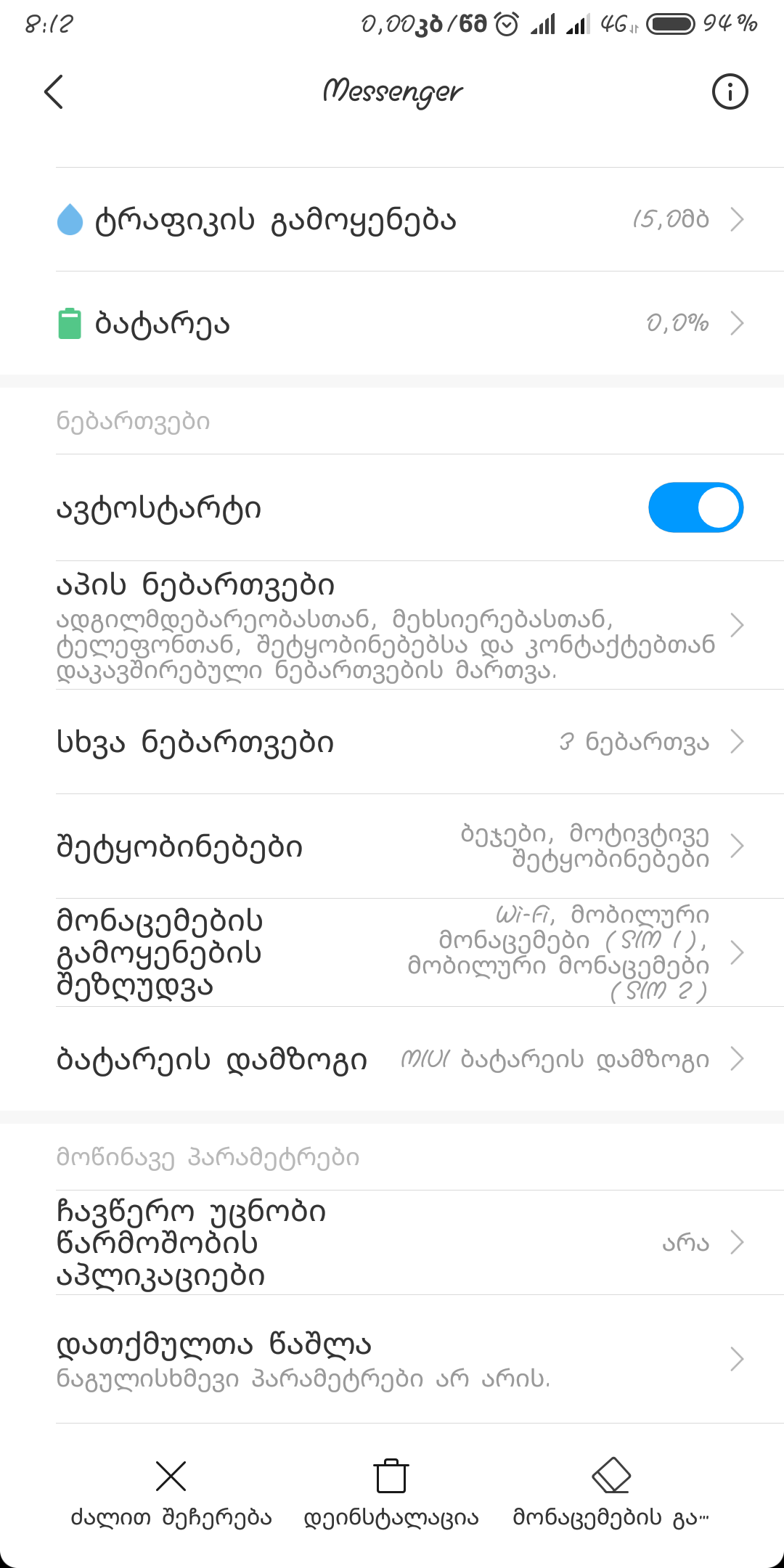Viewport: 784px width, 1568px height.
Task: Open ჩავწერო უცნობი წარმოშობის აპლიკაციები setting
Action: click(392, 1243)
